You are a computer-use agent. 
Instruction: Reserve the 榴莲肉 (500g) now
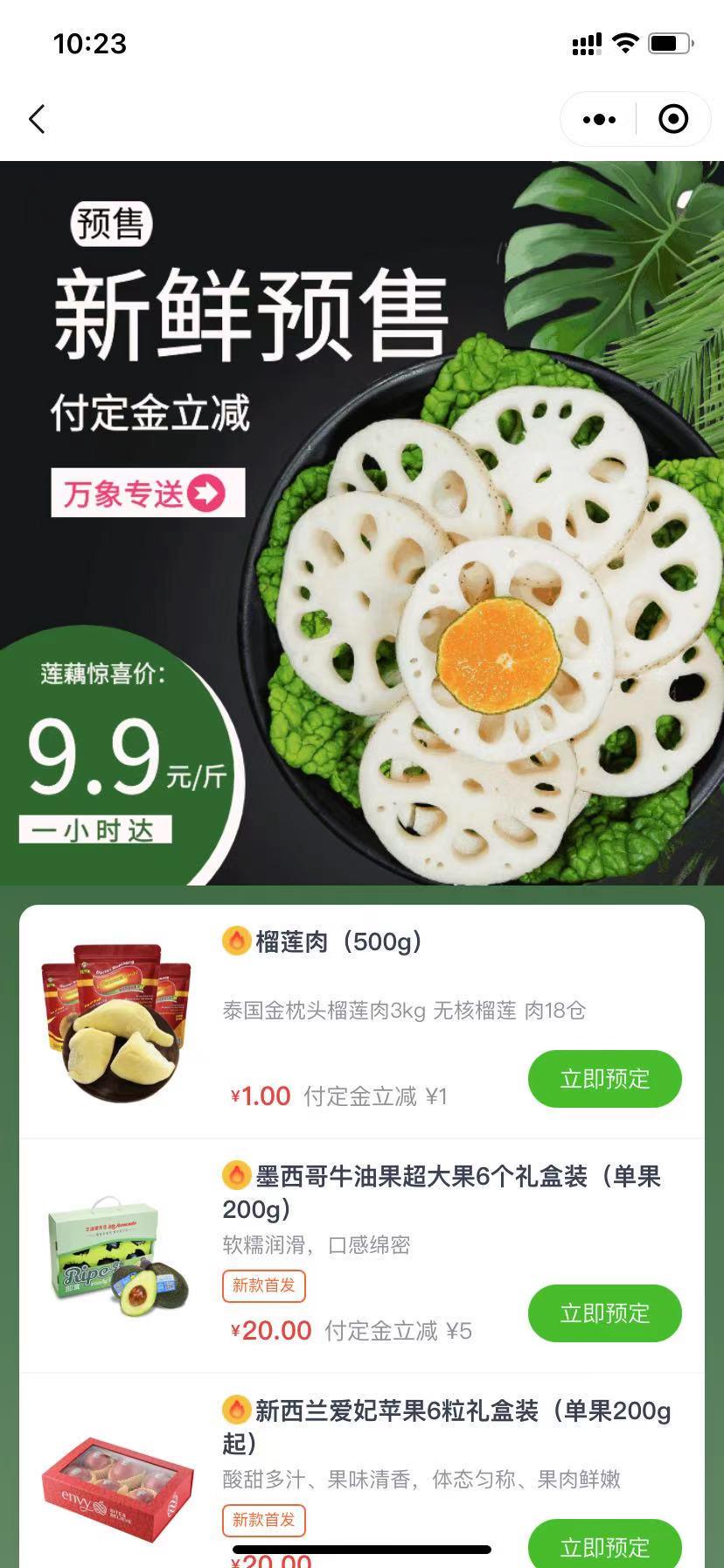point(604,1079)
